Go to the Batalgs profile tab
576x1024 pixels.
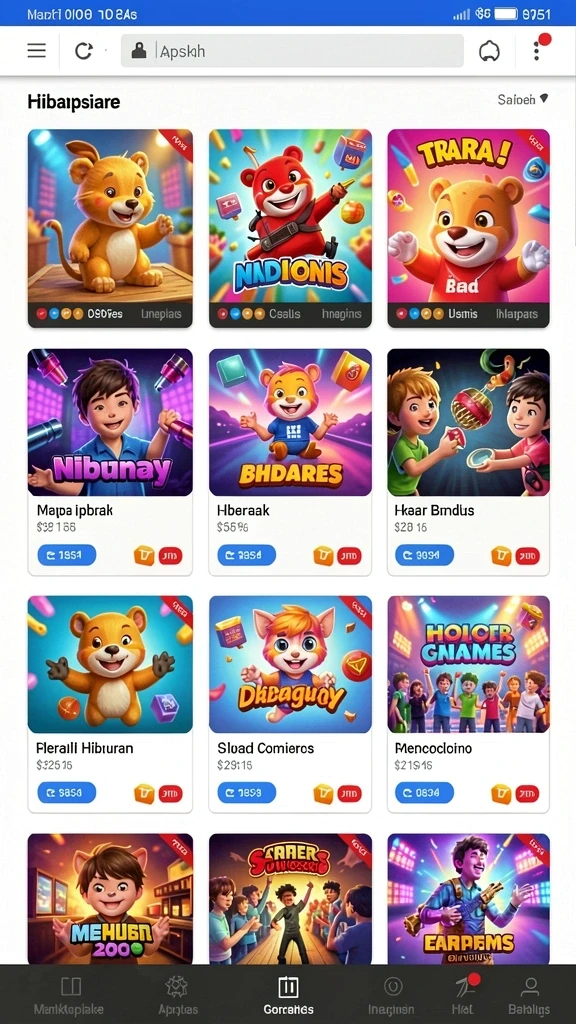click(529, 996)
